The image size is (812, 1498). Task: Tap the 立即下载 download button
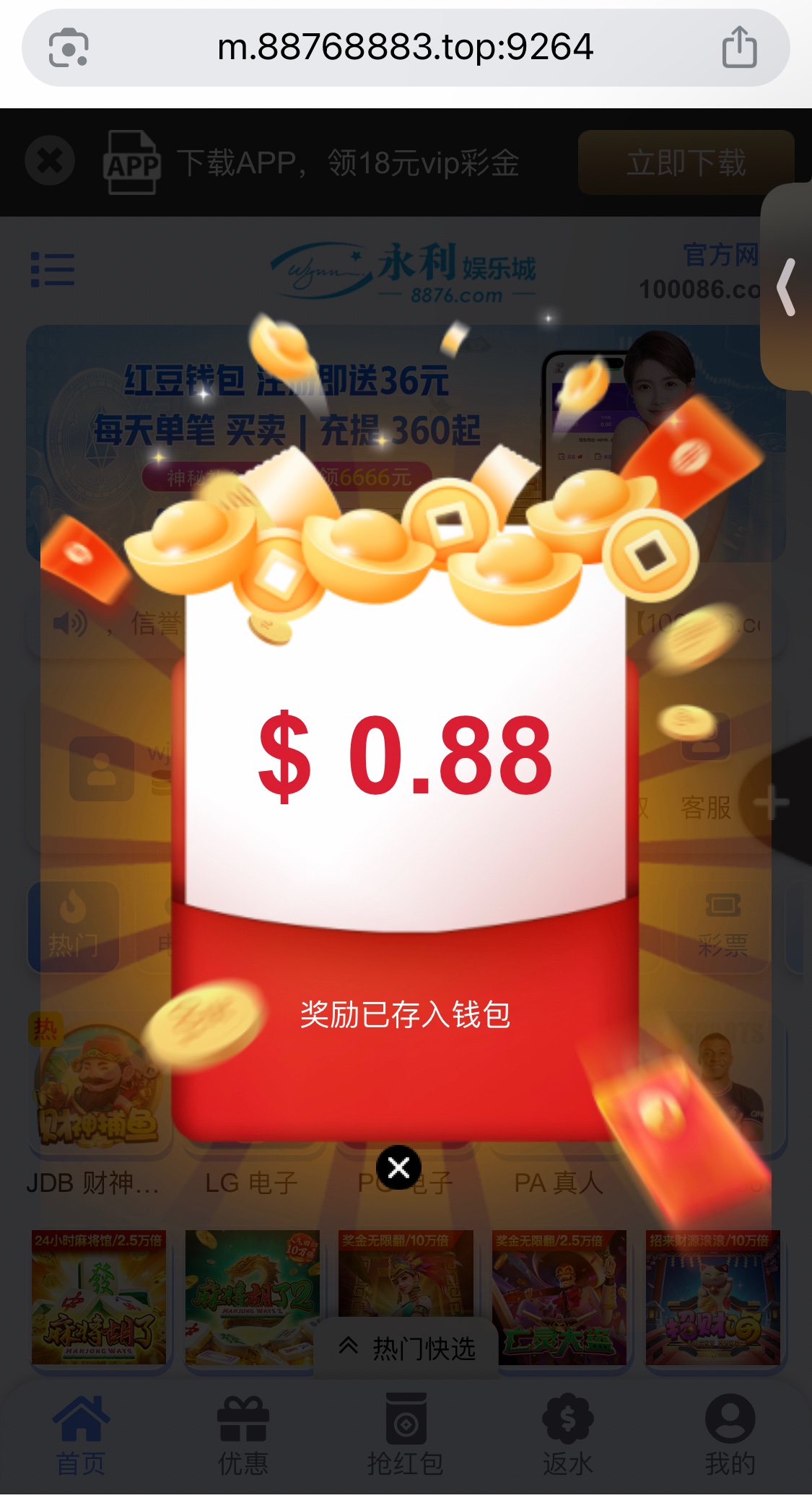click(x=685, y=162)
